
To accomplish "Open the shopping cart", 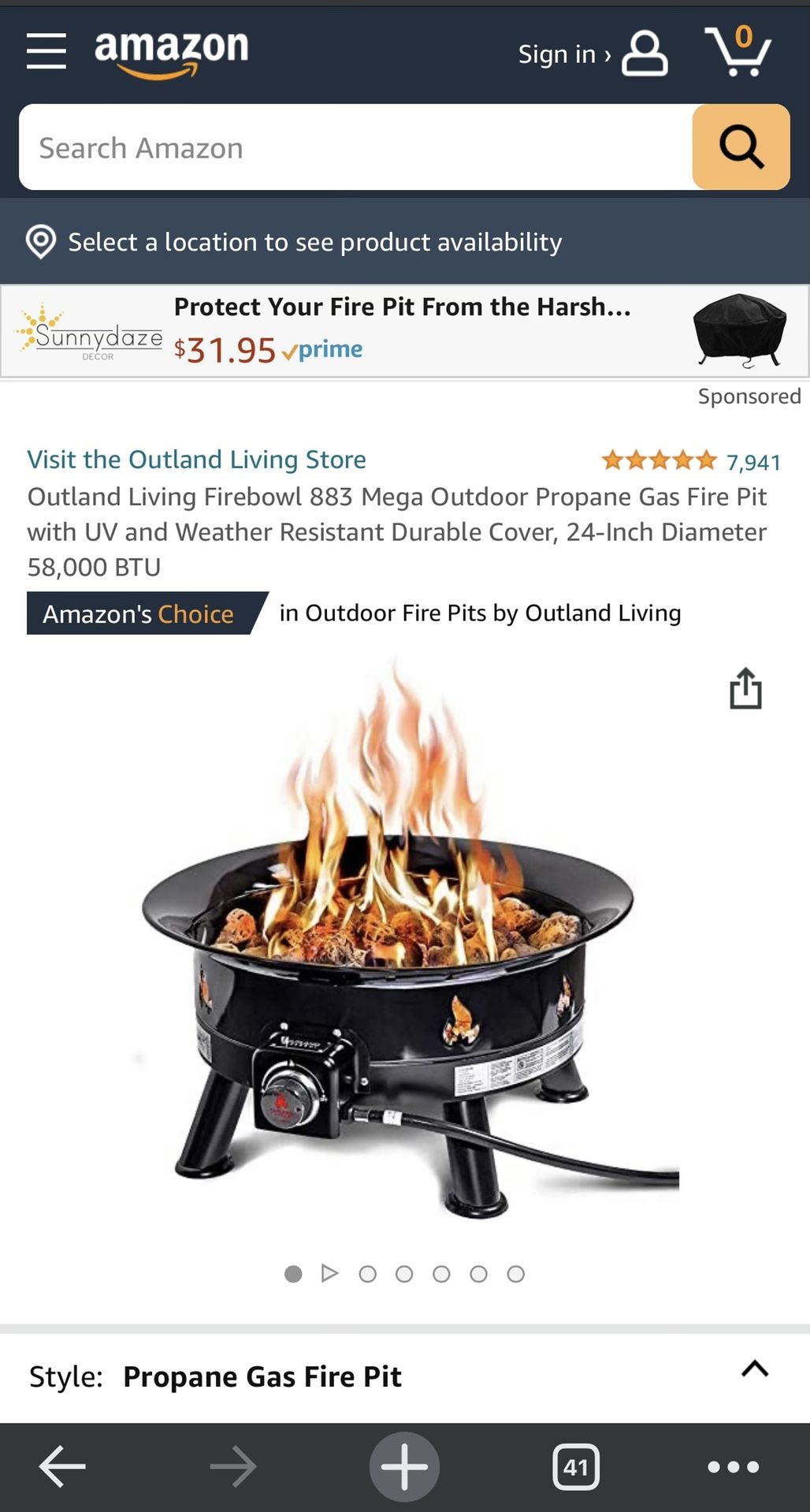I will tap(739, 50).
